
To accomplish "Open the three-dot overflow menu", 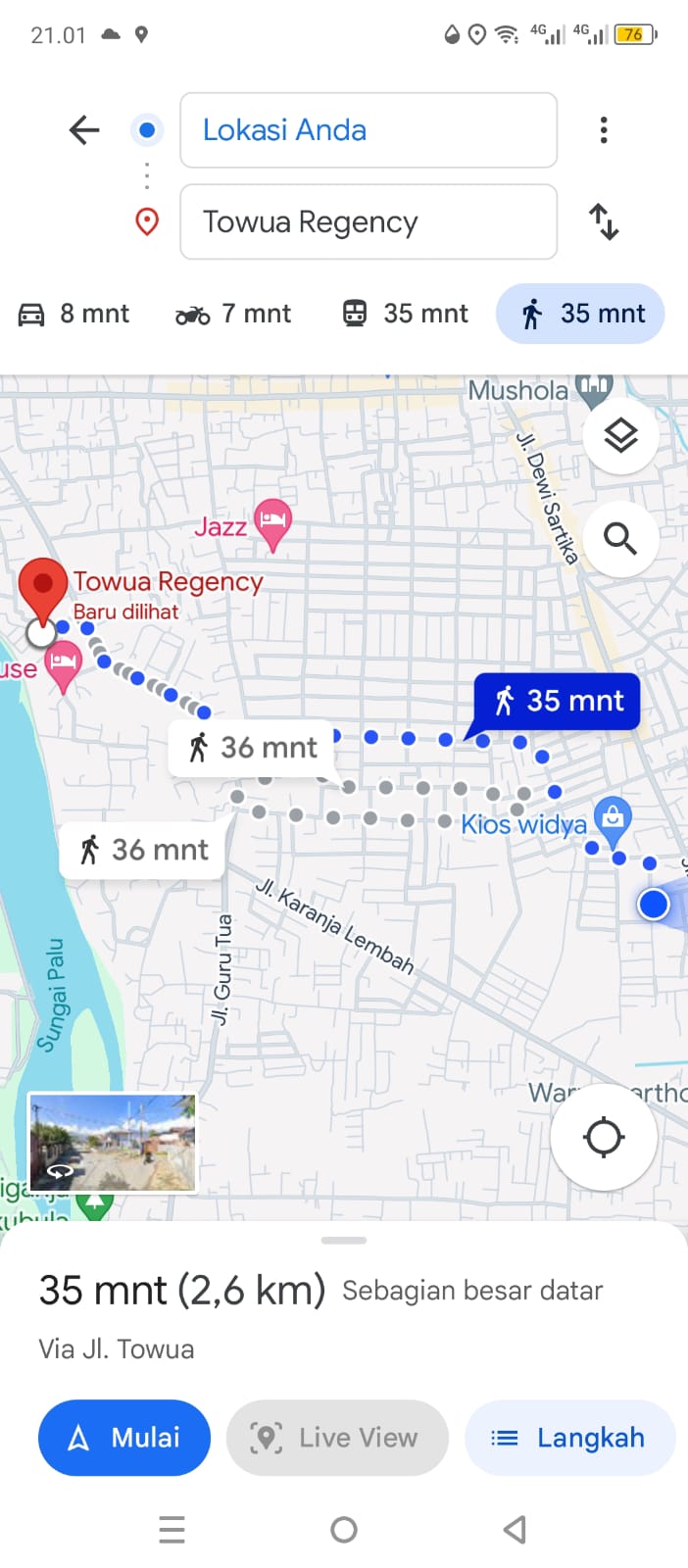I will coord(604,130).
